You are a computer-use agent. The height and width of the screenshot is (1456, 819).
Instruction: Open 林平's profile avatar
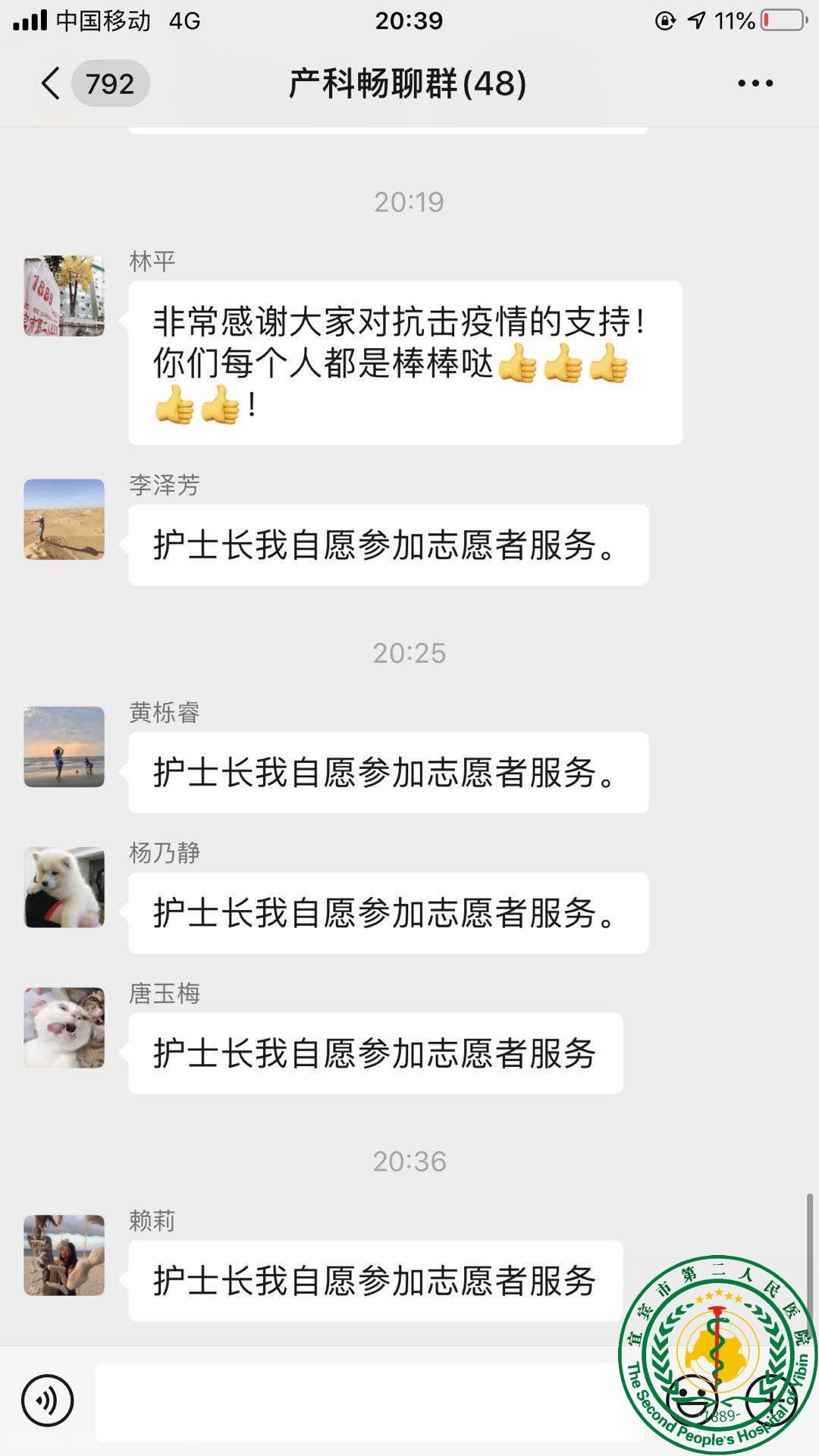click(64, 296)
